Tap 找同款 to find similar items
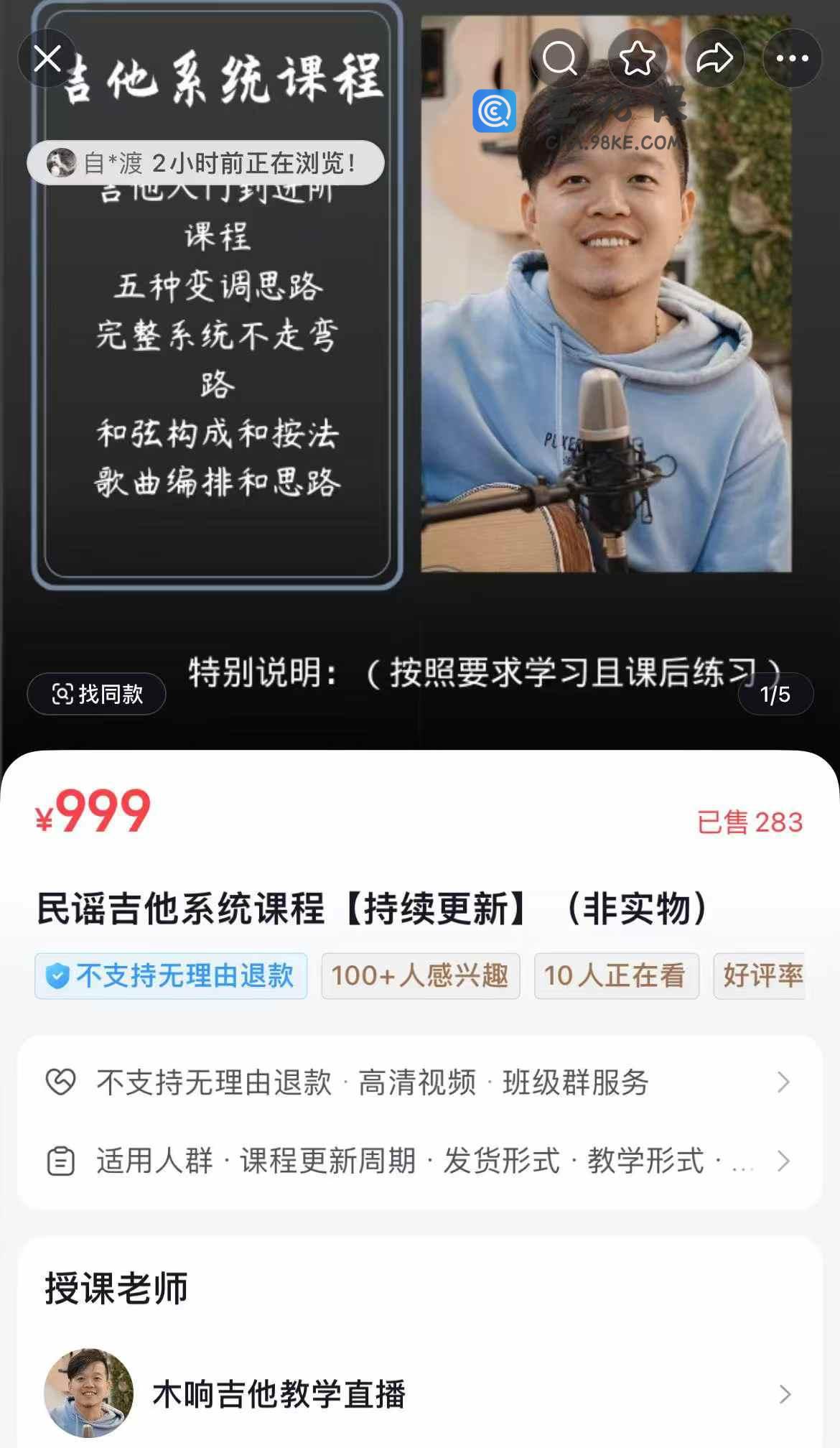The height and width of the screenshot is (1448, 840). [x=97, y=694]
